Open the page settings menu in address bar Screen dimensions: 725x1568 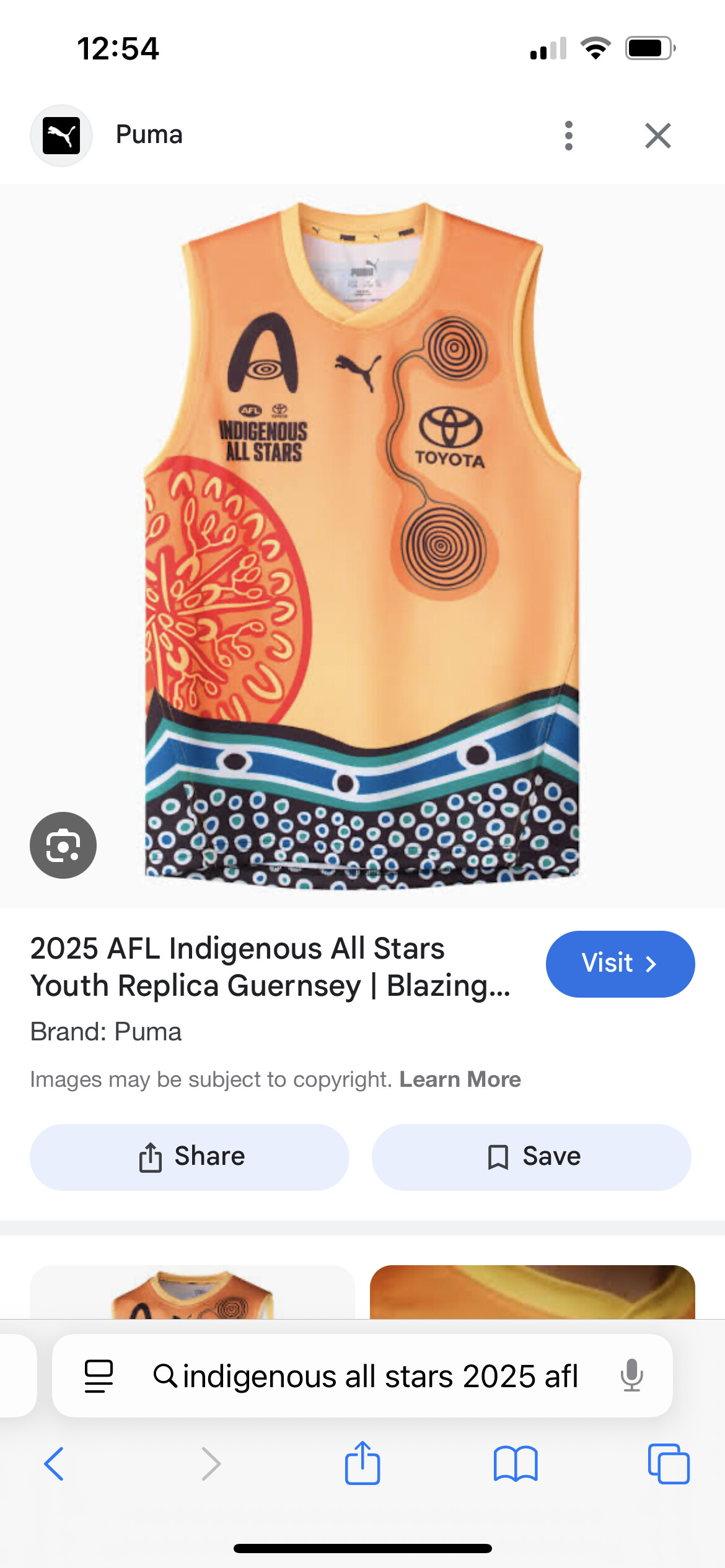tap(99, 1375)
